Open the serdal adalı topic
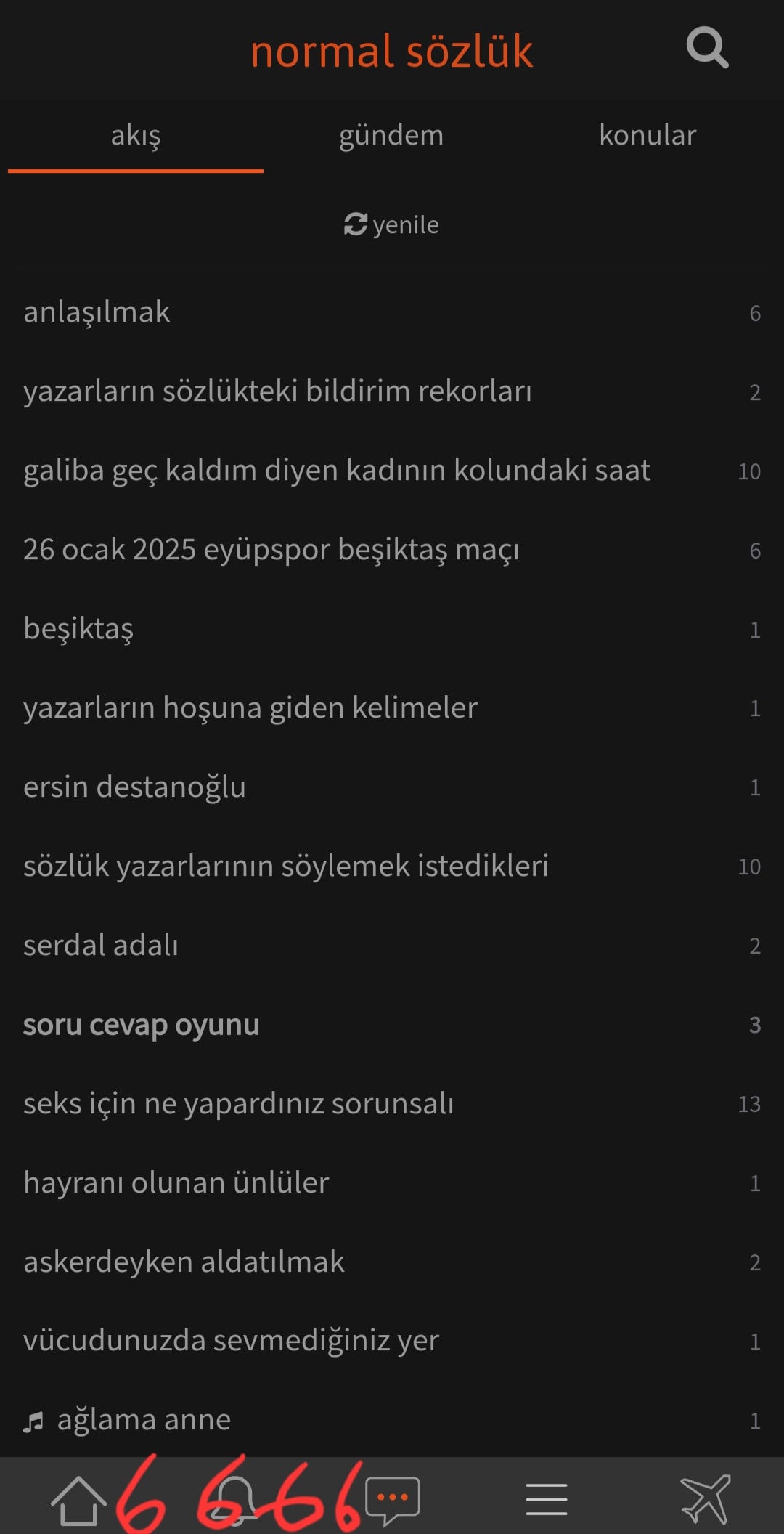This screenshot has width=784, height=1534. (101, 946)
